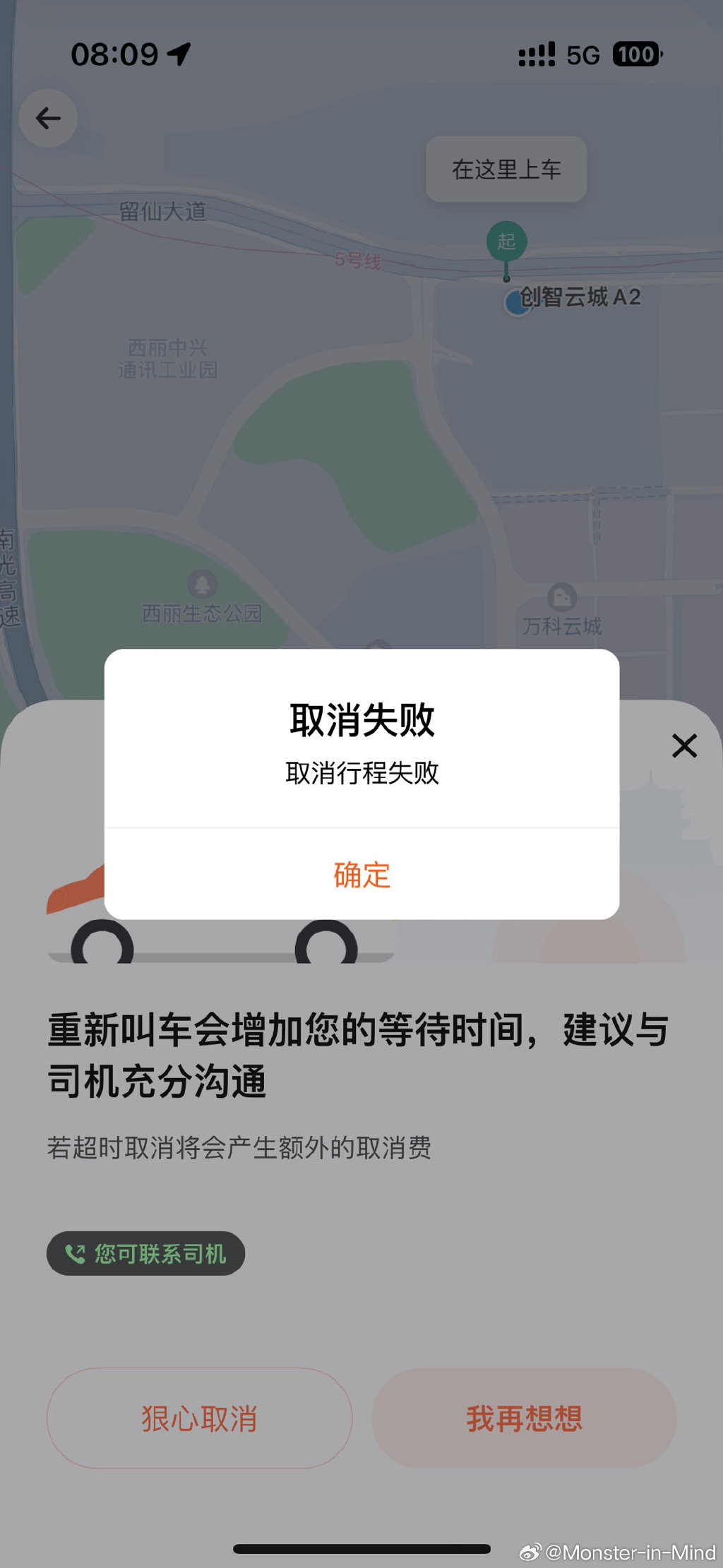Tap 您可联系司机 to call the driver

click(x=145, y=1254)
